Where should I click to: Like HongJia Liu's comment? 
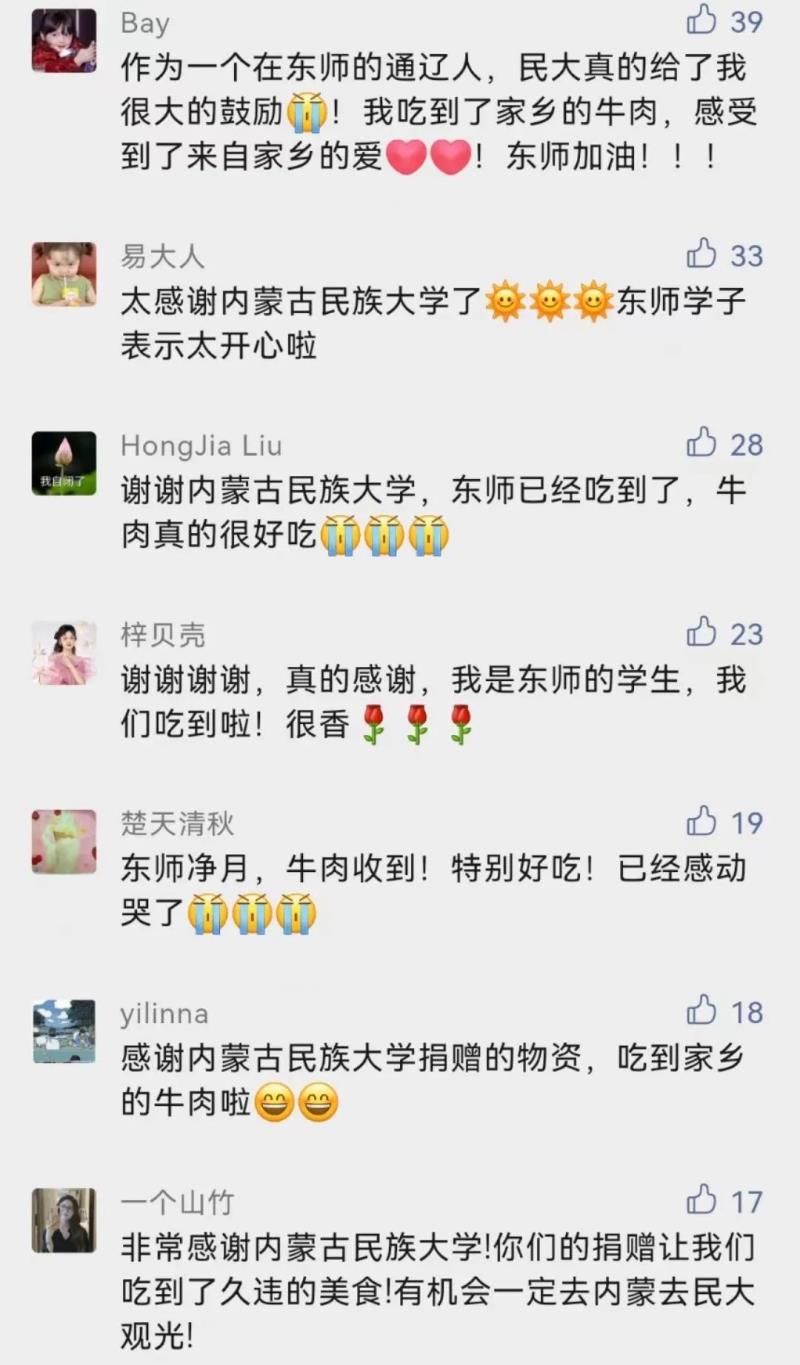coord(703,443)
